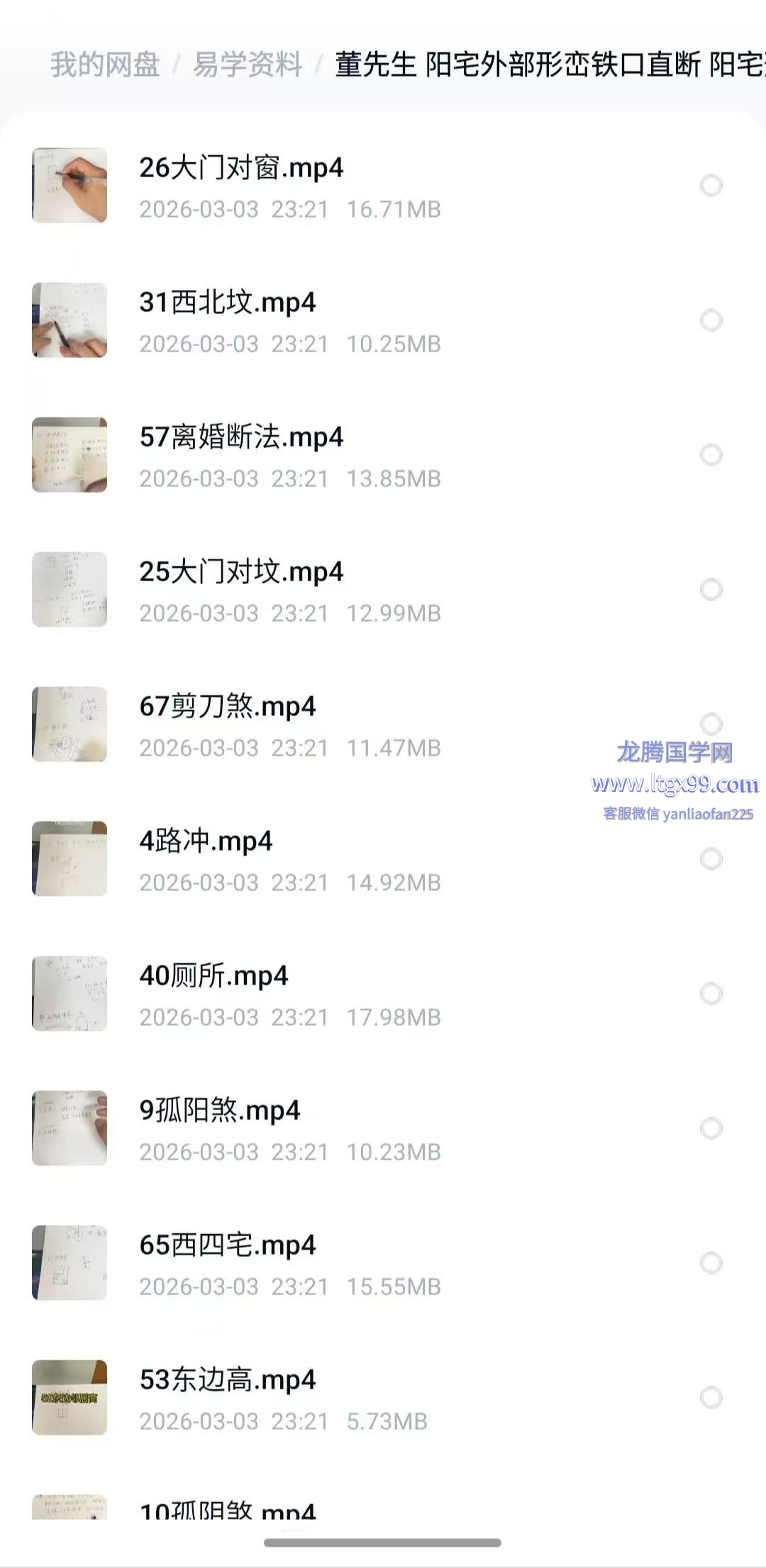Select the checkbox for 26大门对窗.mp4
The image size is (766, 1568).
point(711,186)
